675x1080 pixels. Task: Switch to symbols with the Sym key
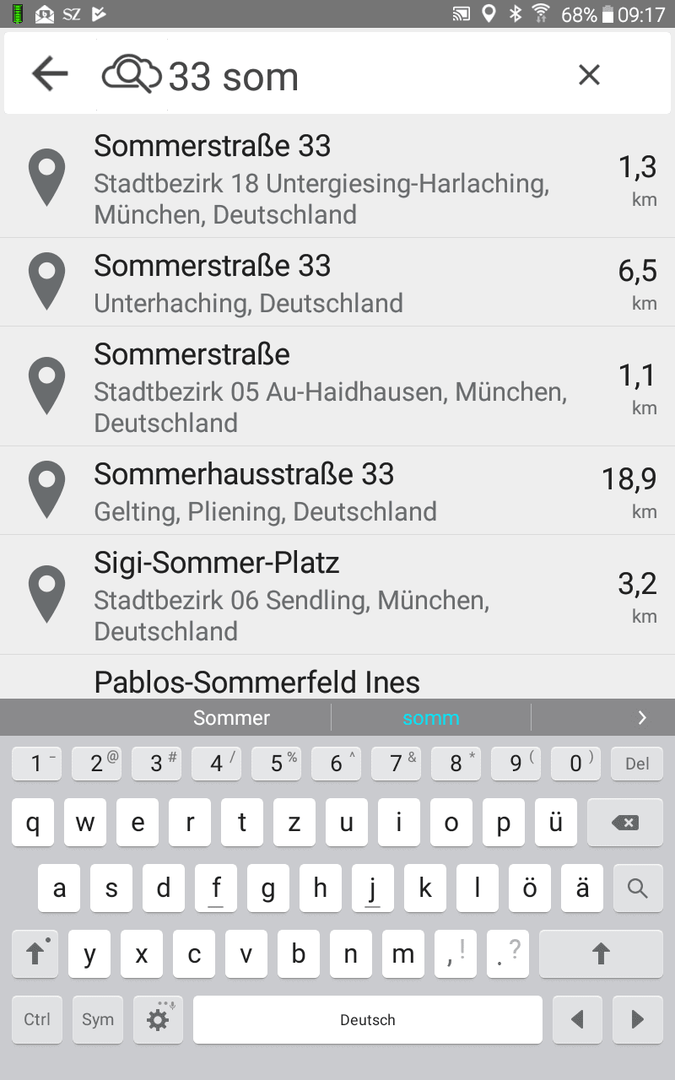tap(98, 1019)
